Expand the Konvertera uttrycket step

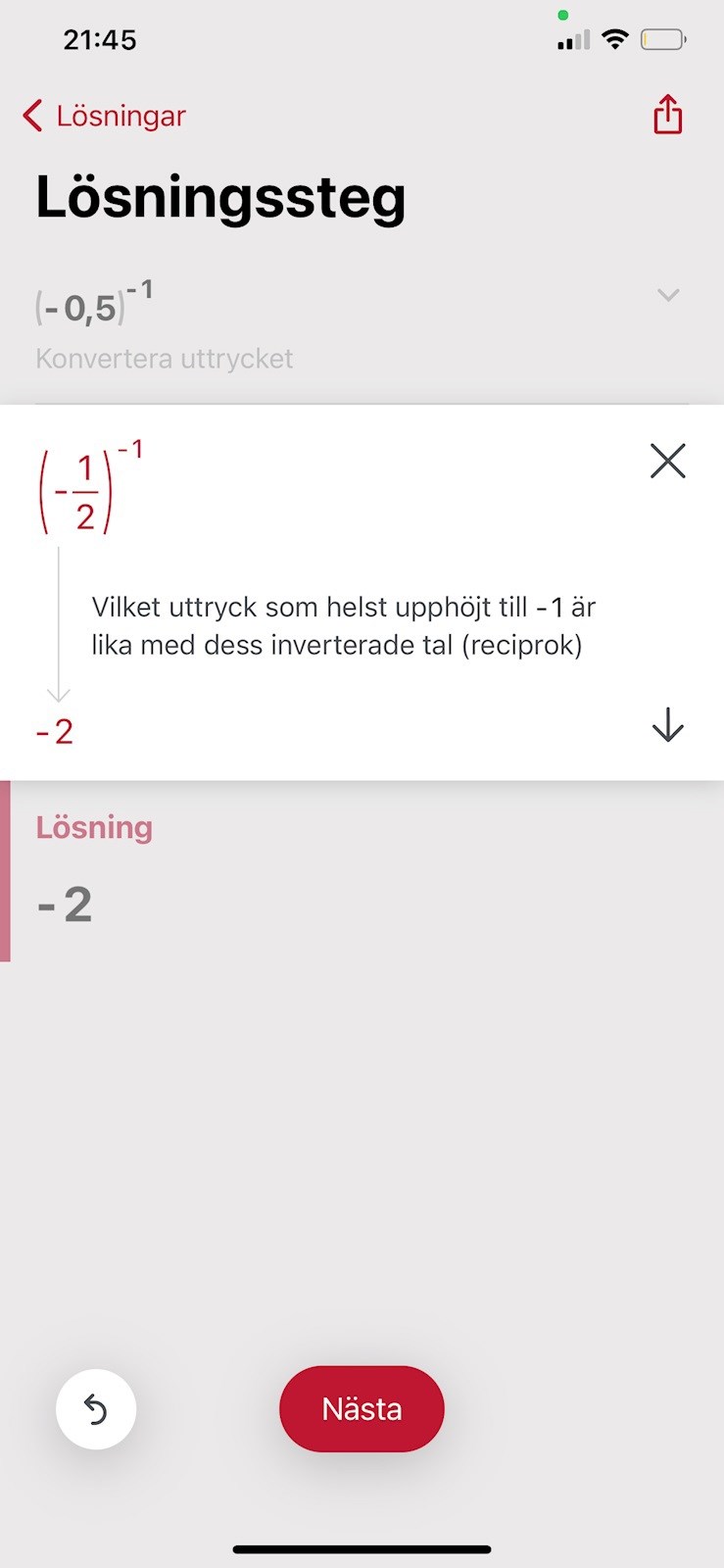(668, 295)
